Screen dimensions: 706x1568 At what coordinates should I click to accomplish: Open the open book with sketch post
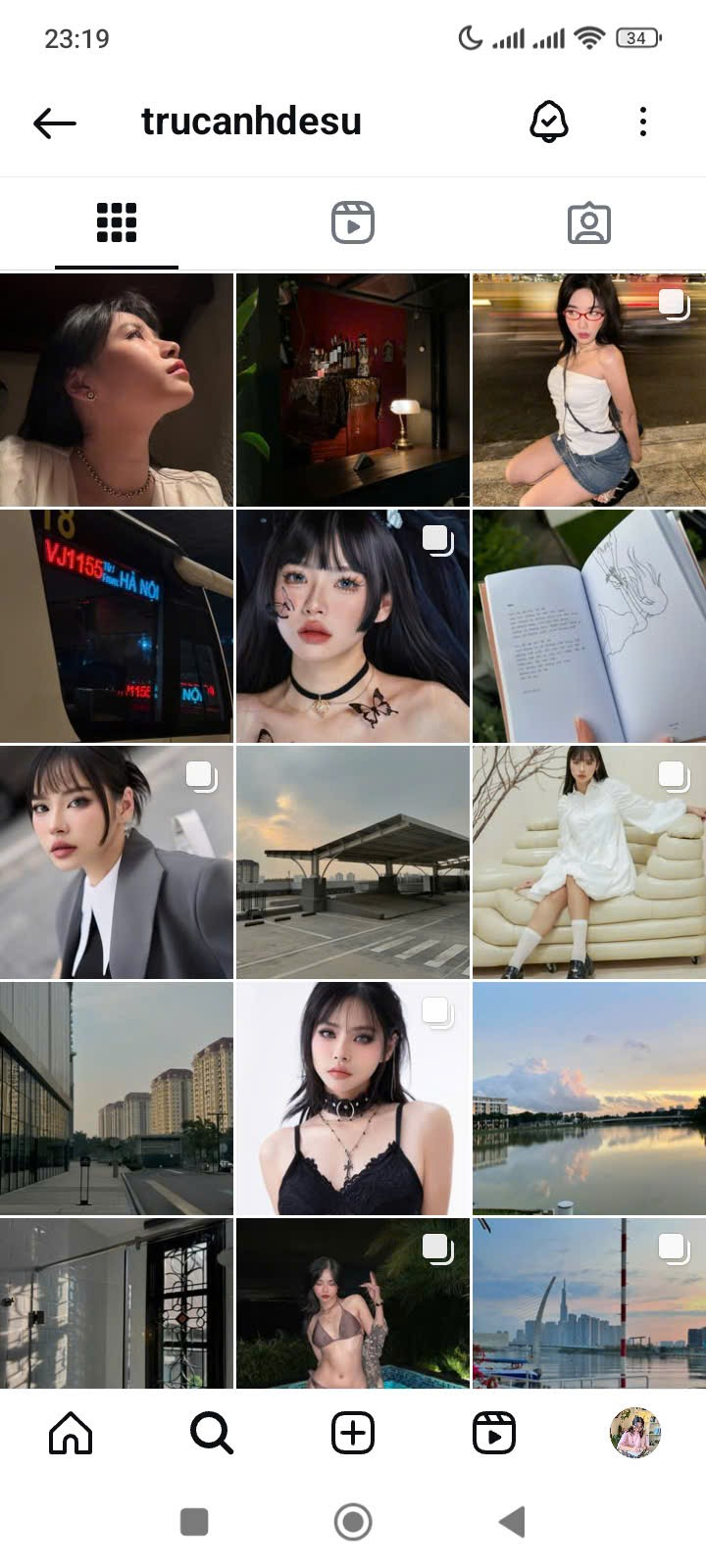589,626
